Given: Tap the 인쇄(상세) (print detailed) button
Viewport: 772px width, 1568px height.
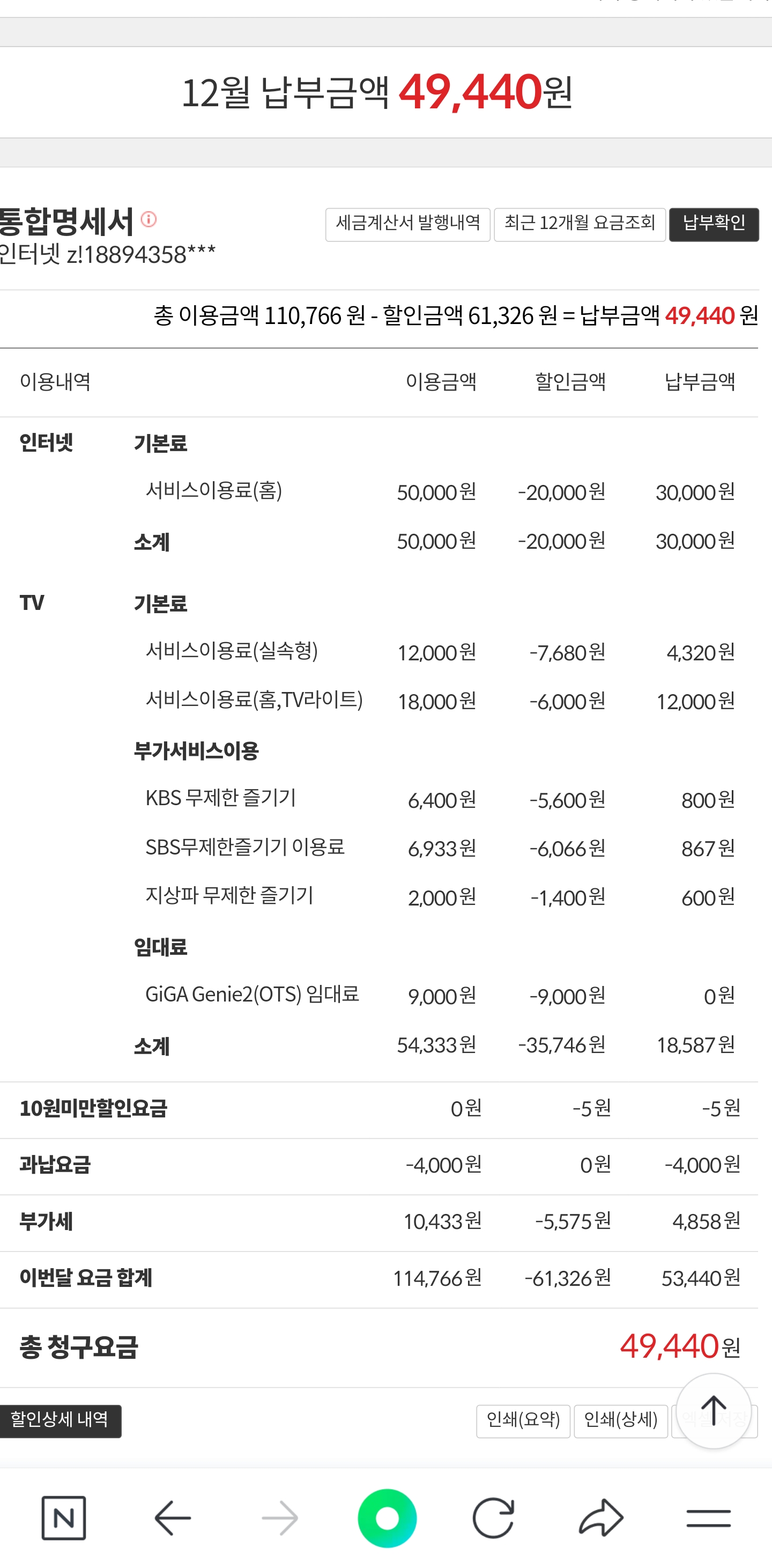Looking at the screenshot, I should pyautogui.click(x=620, y=1420).
